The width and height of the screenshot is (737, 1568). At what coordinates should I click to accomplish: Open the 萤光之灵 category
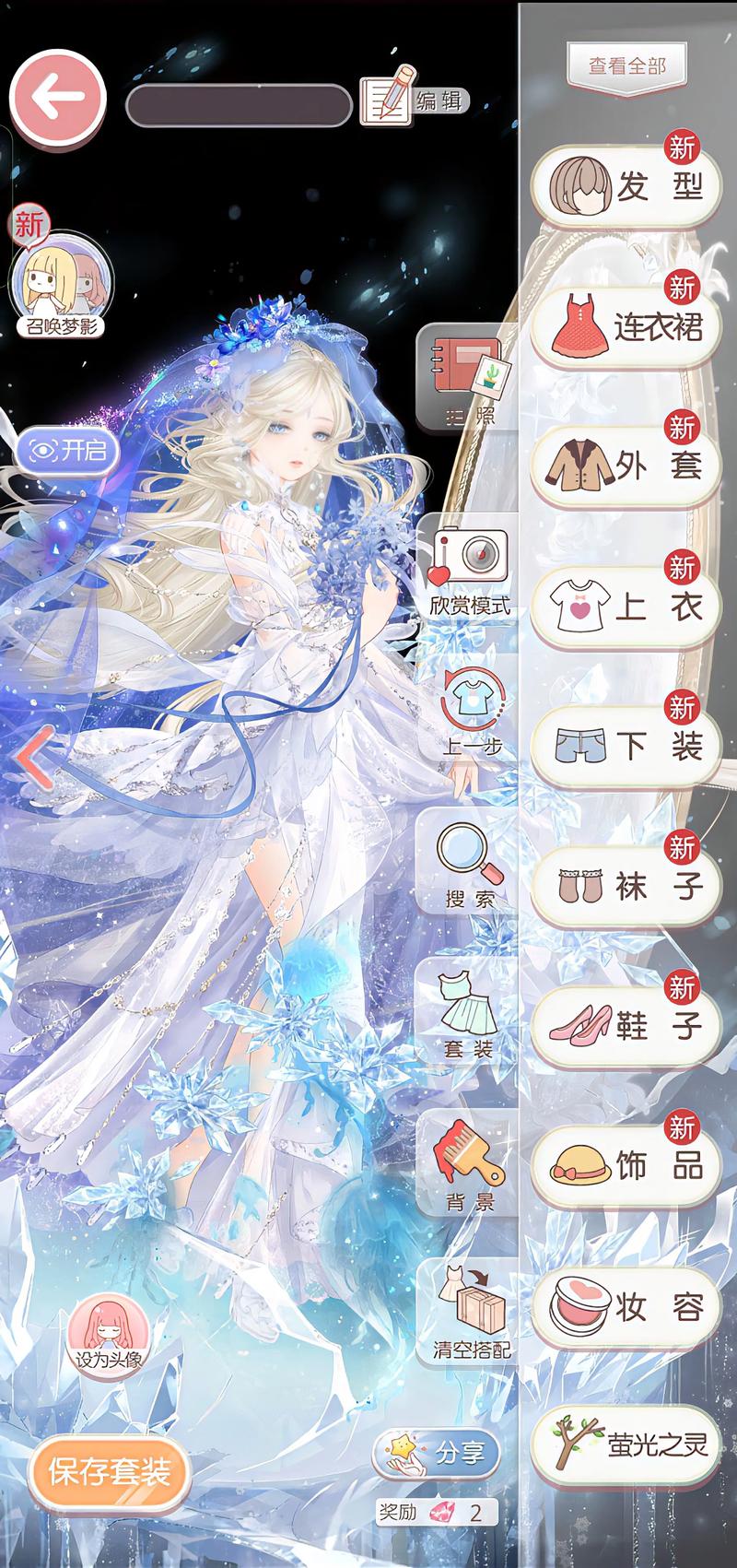(626, 1444)
